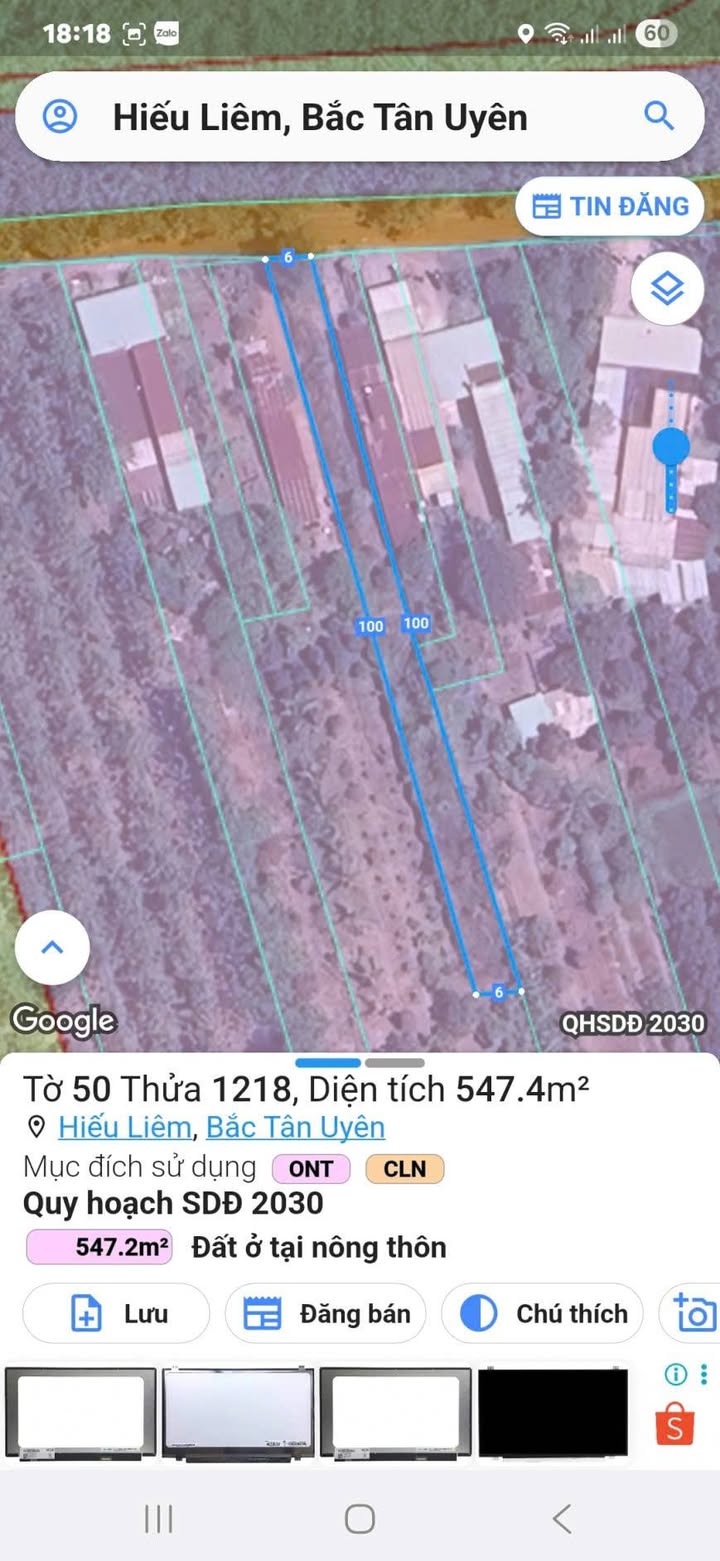The image size is (720, 1561).
Task: Select the ONT land-use chip
Action: pos(311,1169)
